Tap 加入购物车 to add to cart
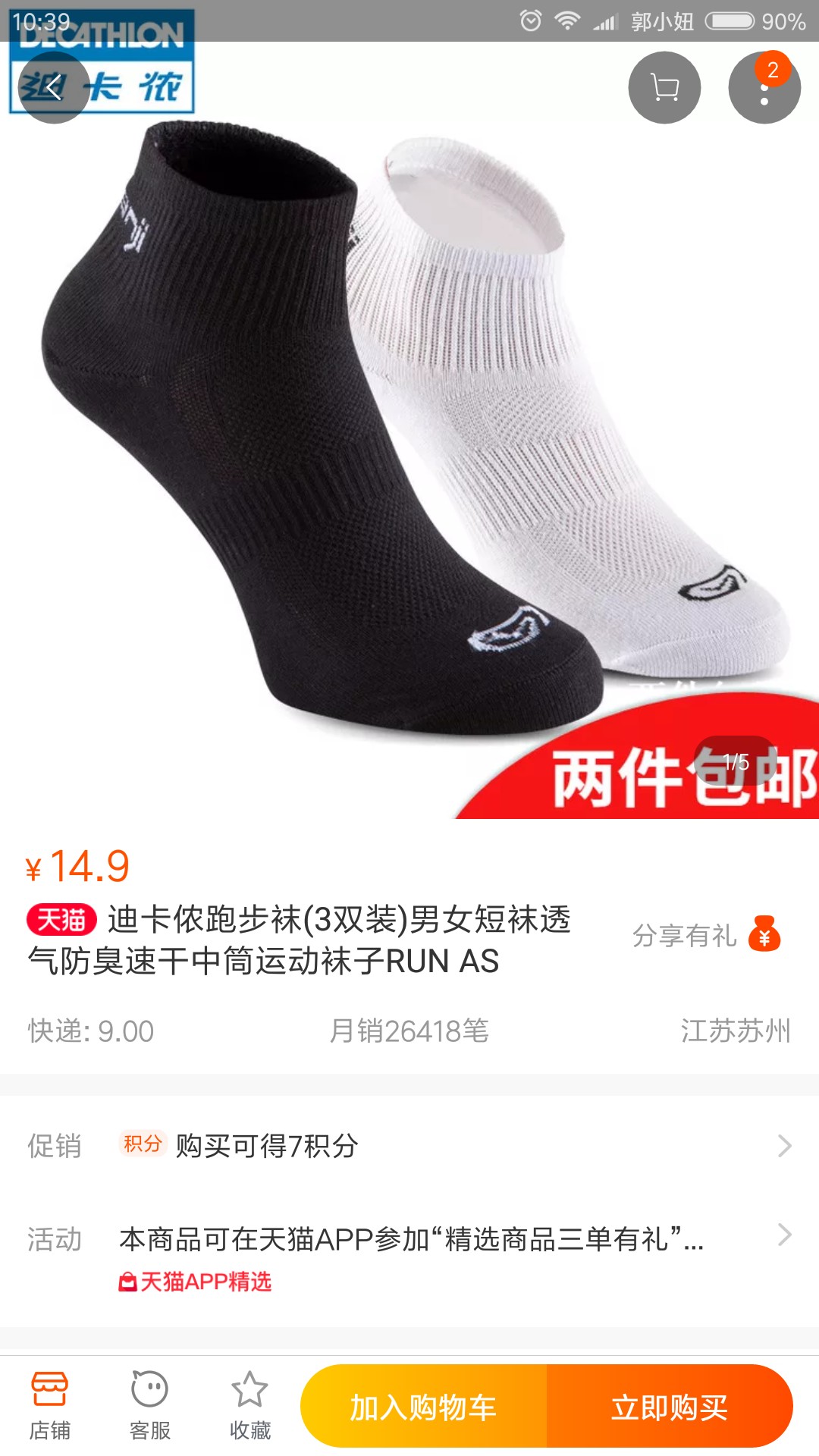This screenshot has height=1456, width=819. click(423, 1407)
